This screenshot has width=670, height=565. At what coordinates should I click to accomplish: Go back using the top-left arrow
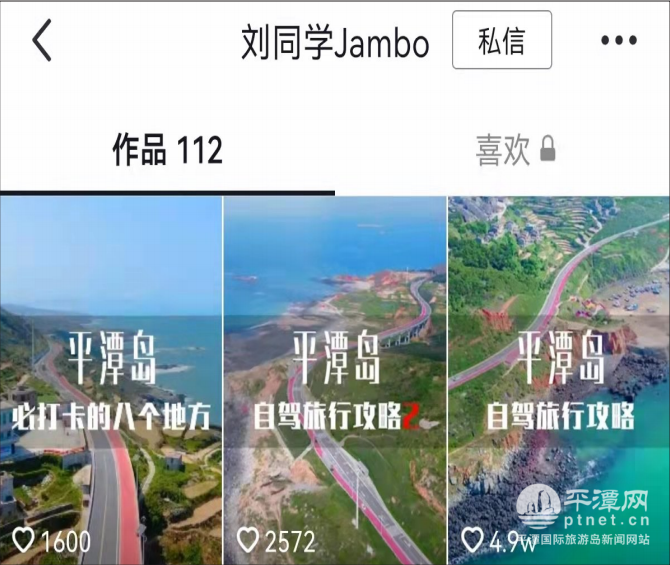coord(42,41)
